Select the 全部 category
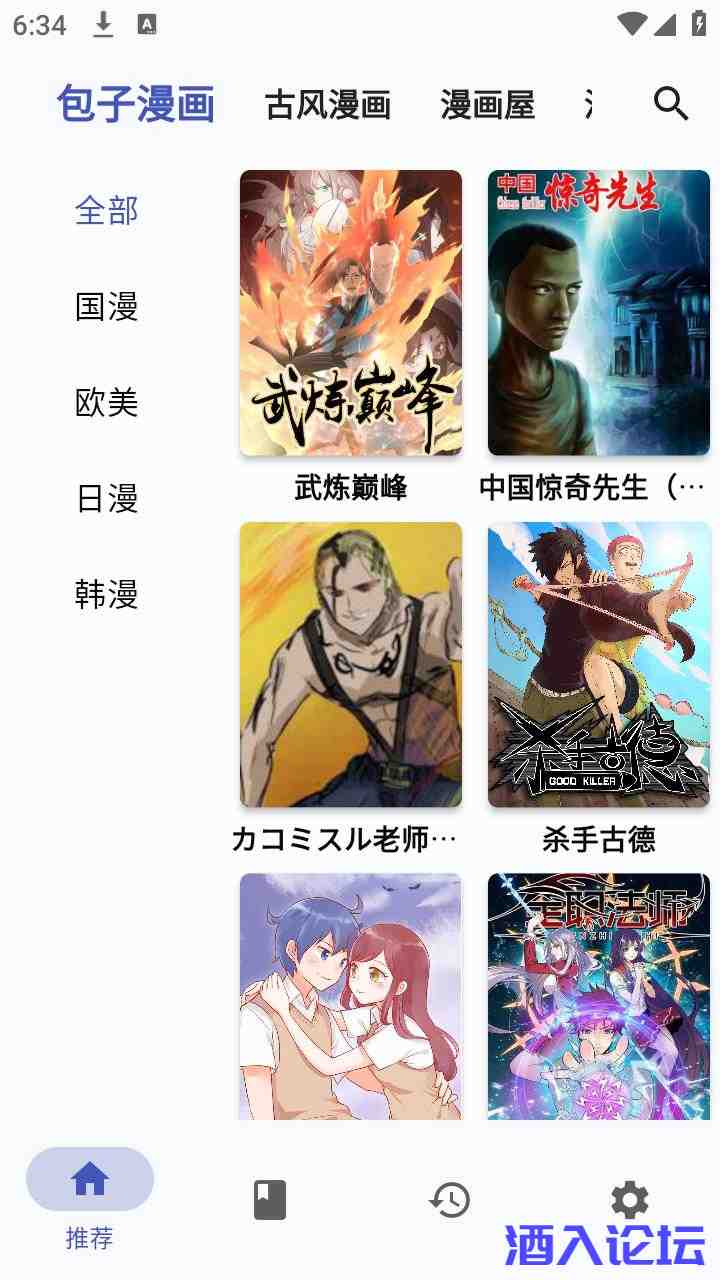Viewport: 720px width, 1280px height. [107, 211]
